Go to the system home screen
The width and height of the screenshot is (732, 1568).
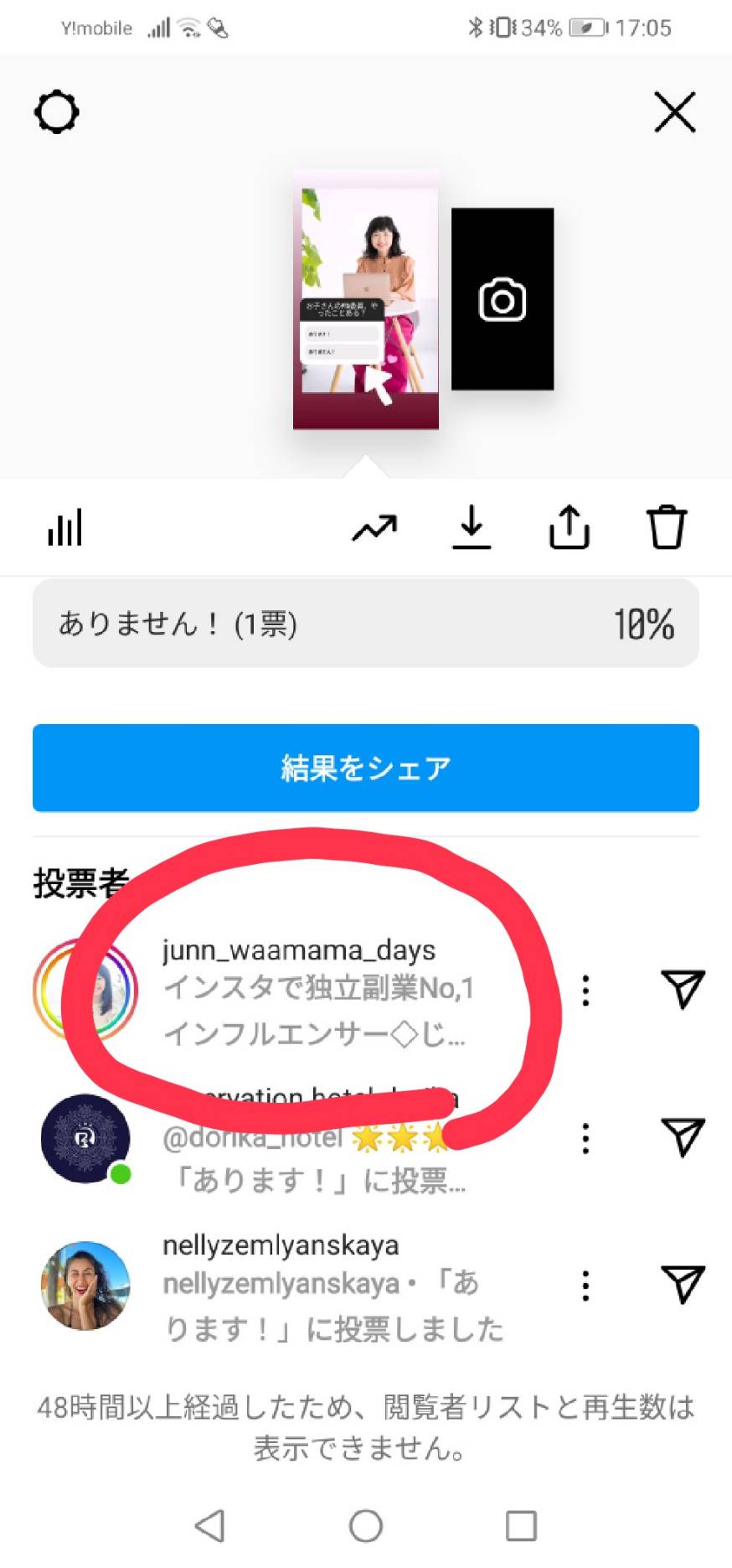366,1526
